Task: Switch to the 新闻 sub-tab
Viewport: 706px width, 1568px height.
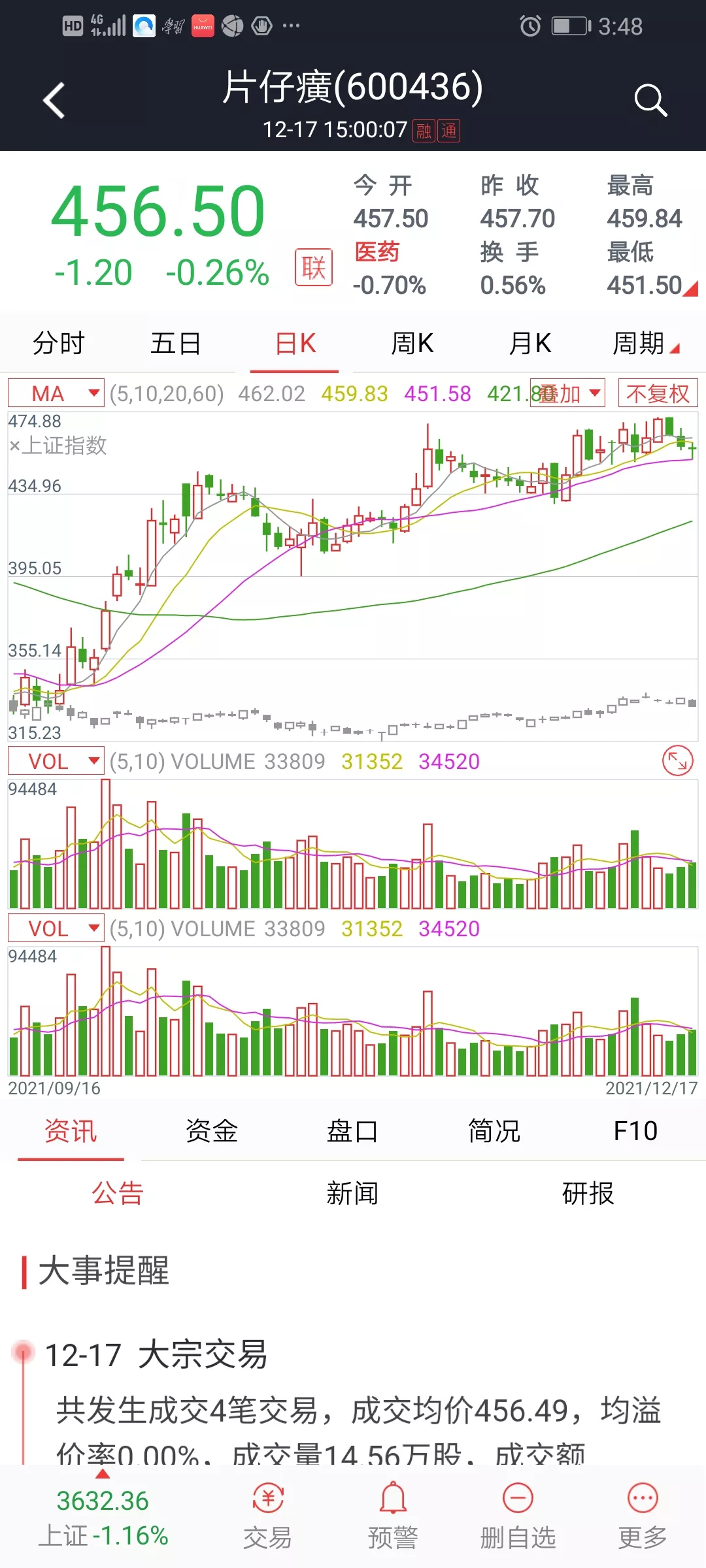Action: click(352, 1194)
